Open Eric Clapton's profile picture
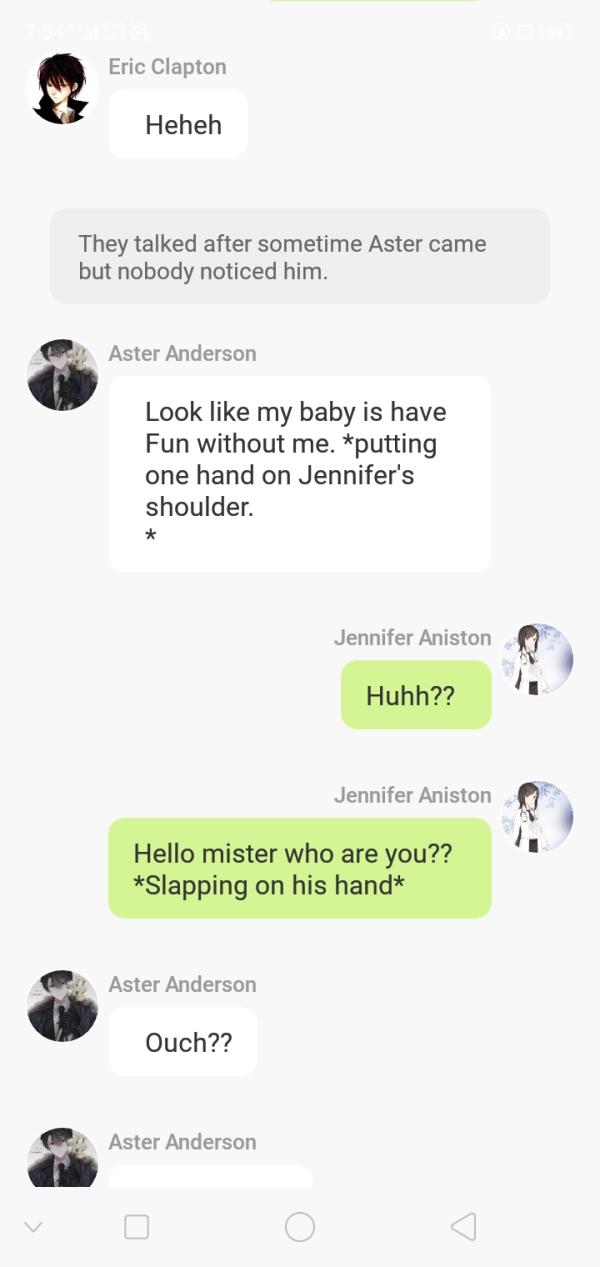 point(62,89)
